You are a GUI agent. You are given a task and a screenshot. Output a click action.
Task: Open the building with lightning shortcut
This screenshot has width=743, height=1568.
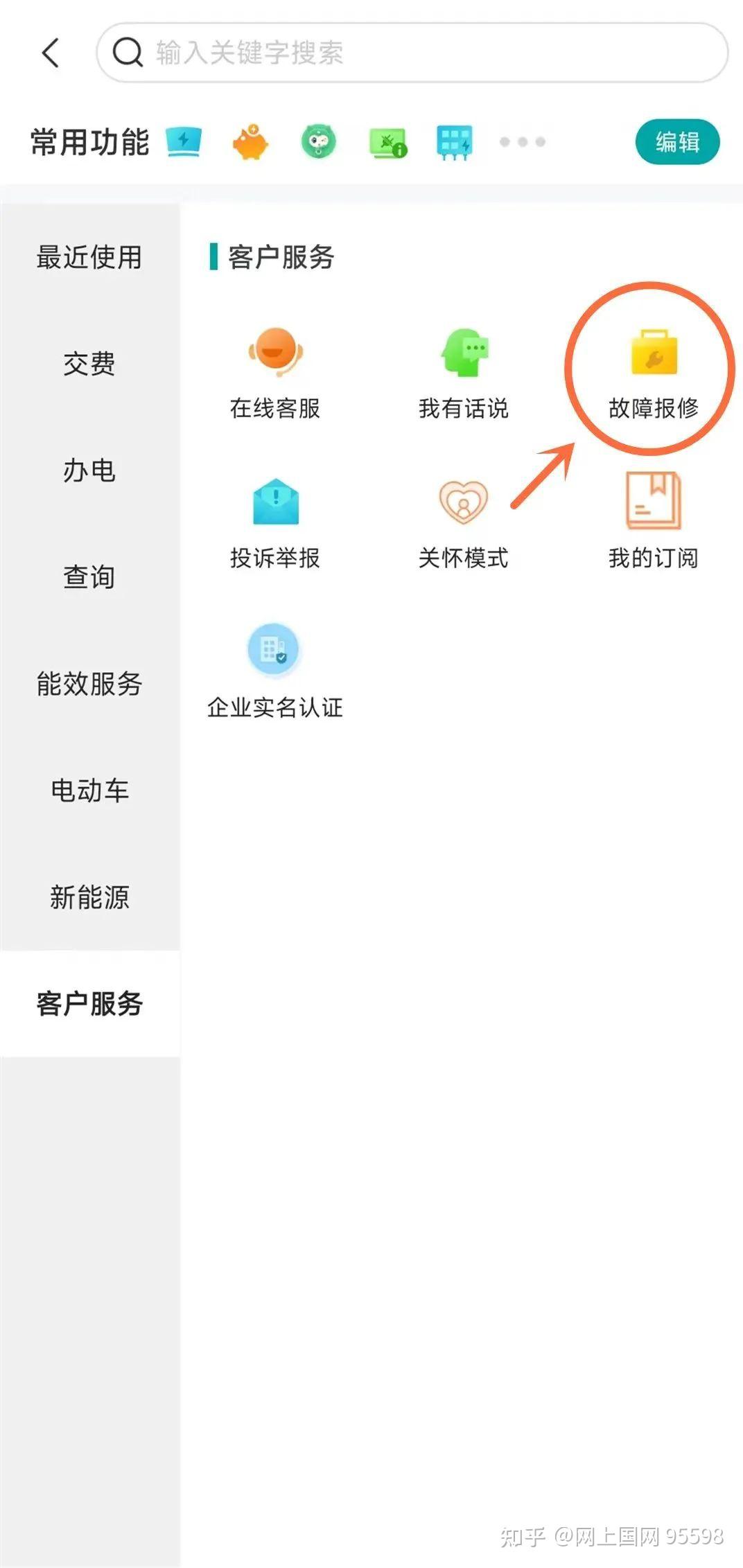454,141
